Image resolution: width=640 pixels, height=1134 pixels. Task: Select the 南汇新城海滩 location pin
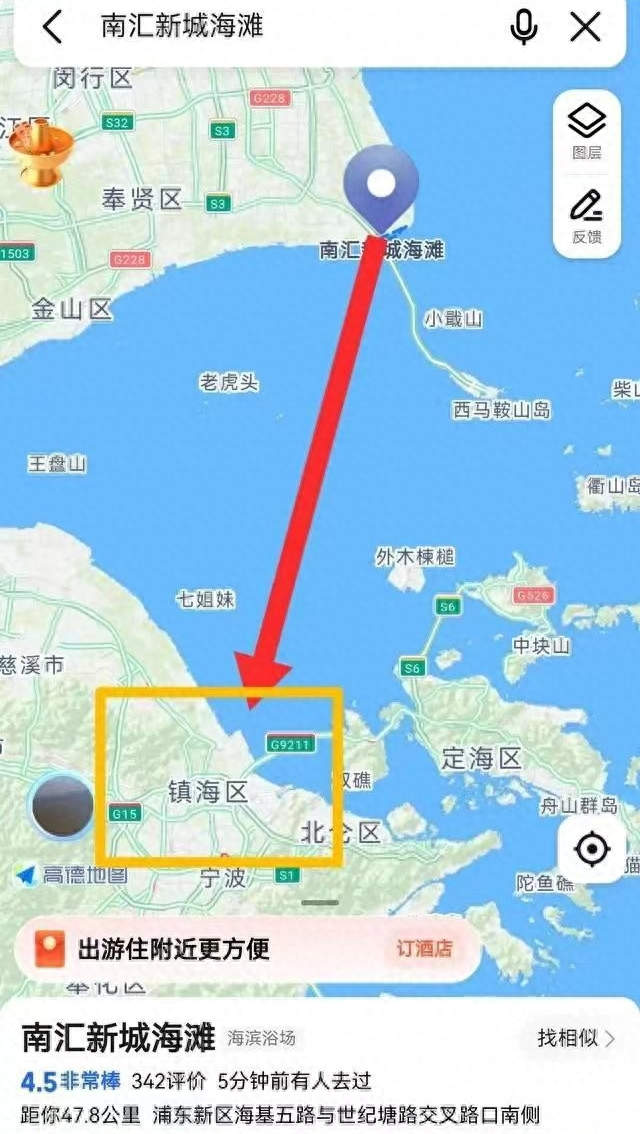coord(381,188)
